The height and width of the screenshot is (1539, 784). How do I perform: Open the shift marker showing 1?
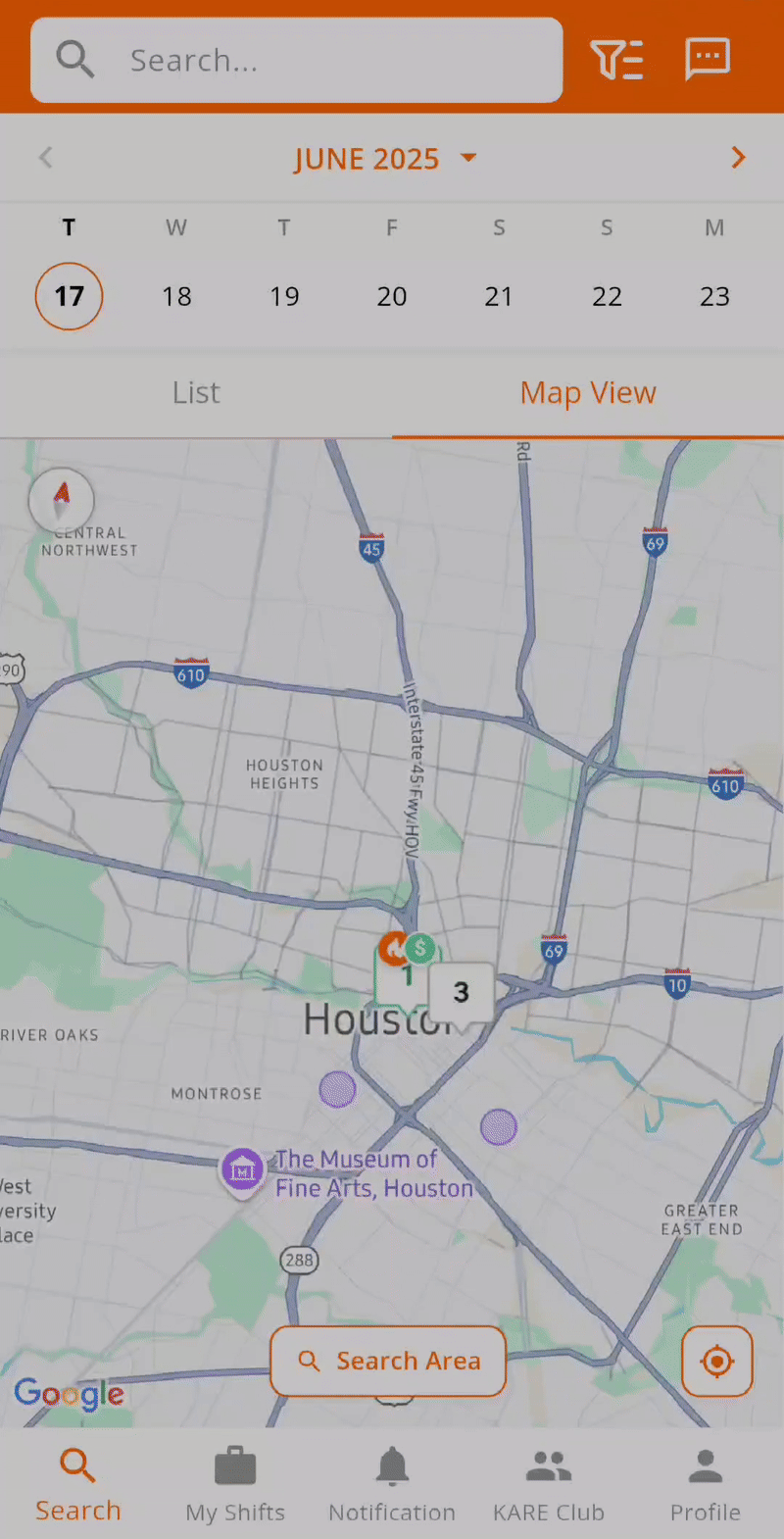(x=404, y=976)
